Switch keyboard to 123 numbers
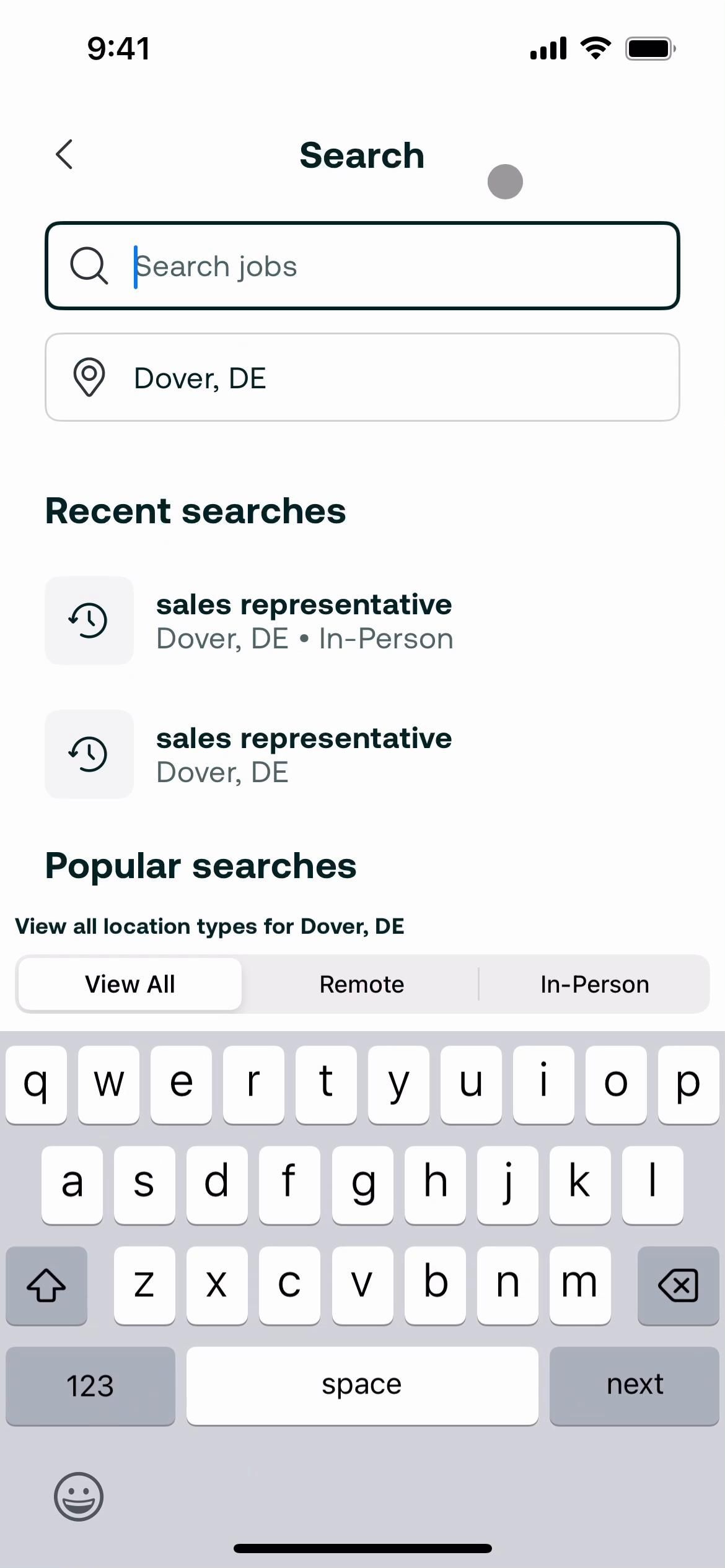This screenshot has height=1568, width=725. coord(90,1385)
